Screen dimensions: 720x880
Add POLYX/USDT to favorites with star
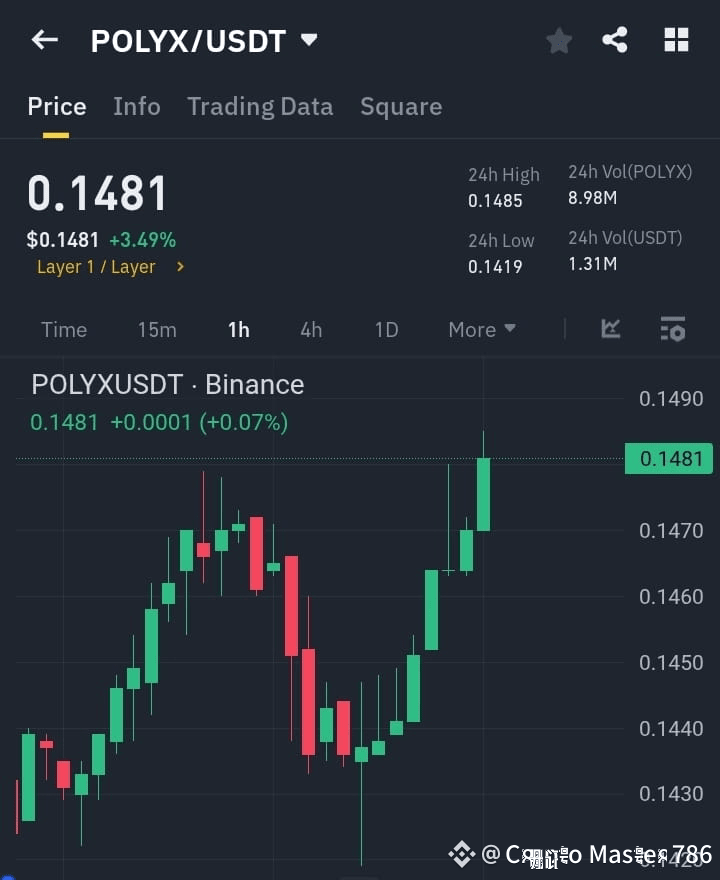click(x=558, y=40)
